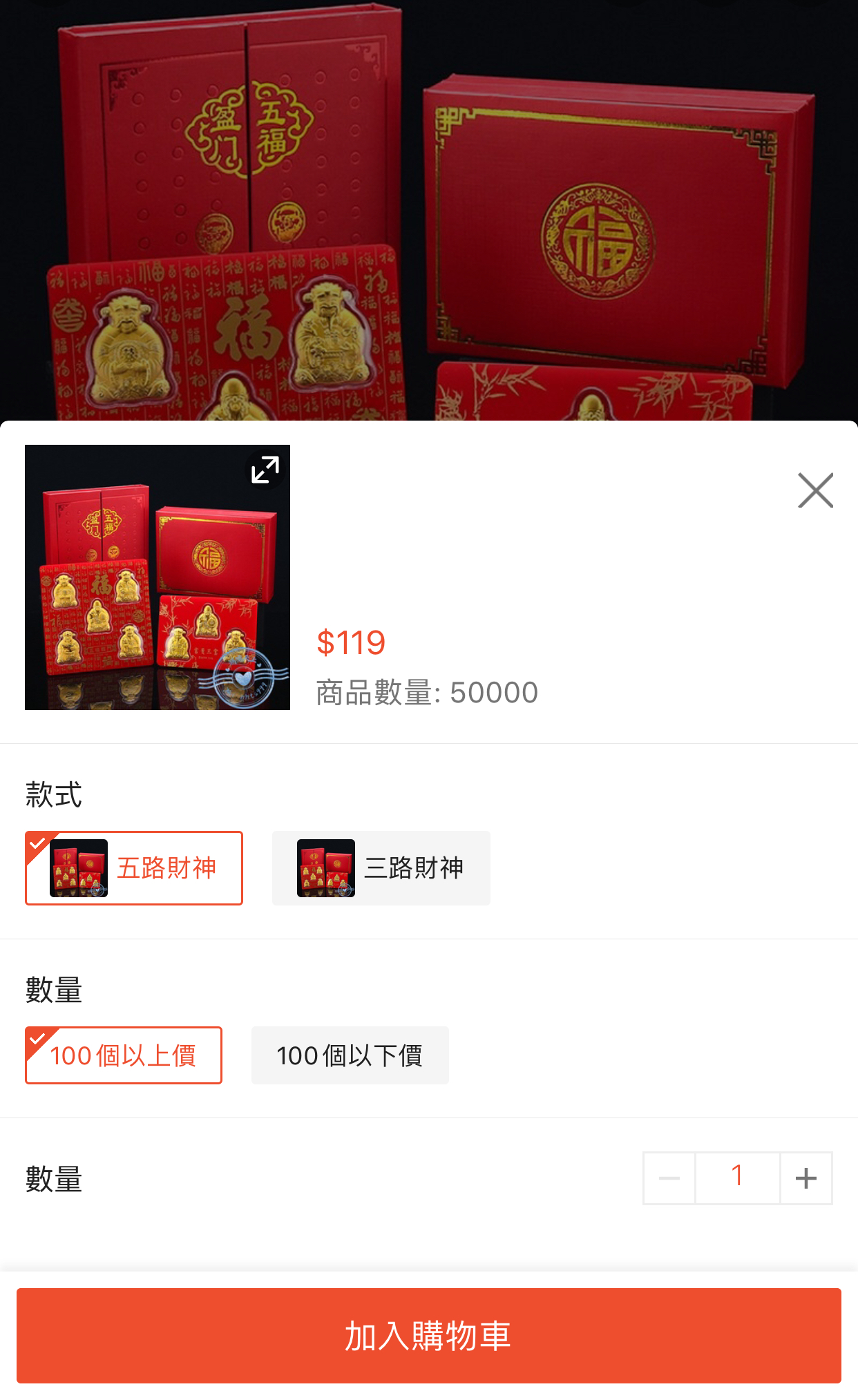This screenshot has width=858, height=1400.
Task: Expand the product image to full view
Action: click(x=265, y=470)
